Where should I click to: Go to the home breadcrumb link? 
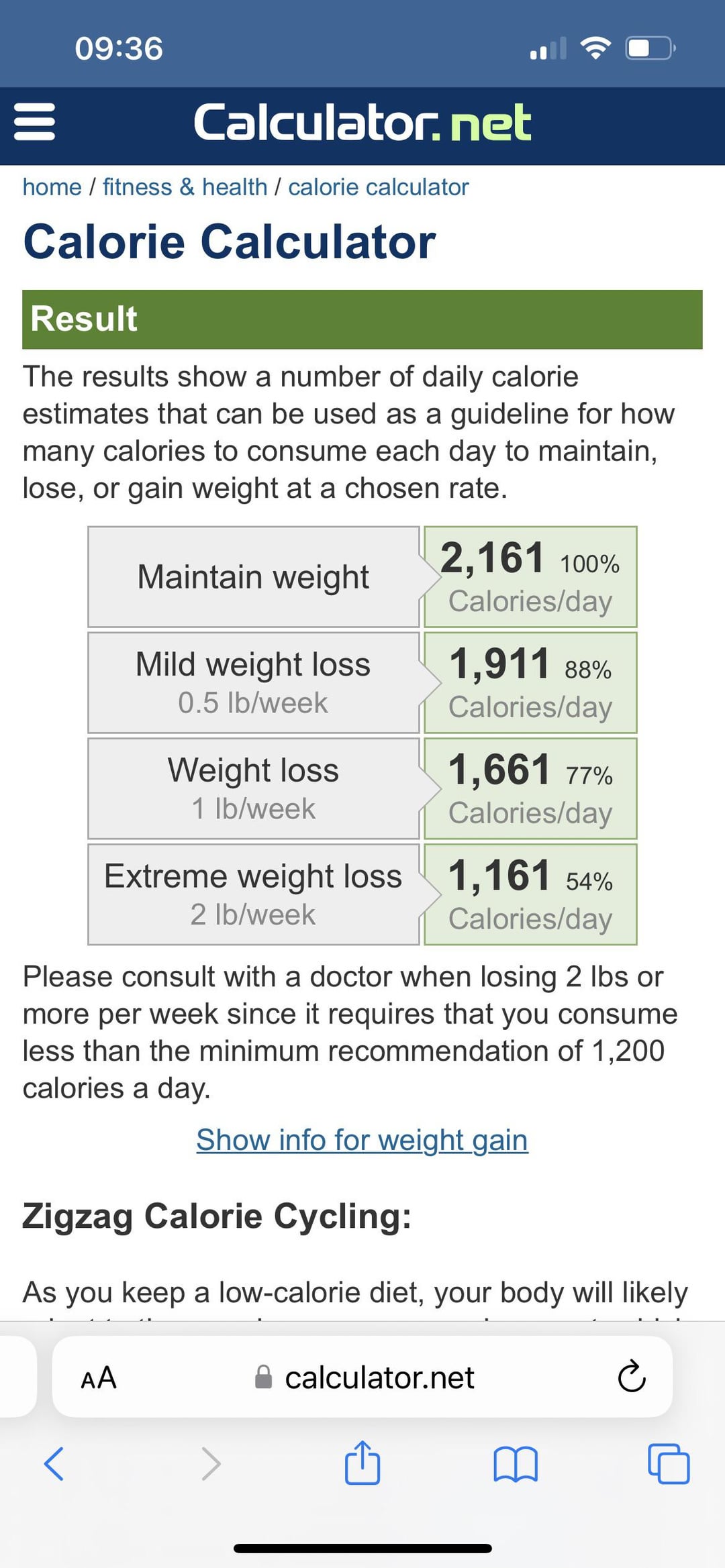[52, 187]
